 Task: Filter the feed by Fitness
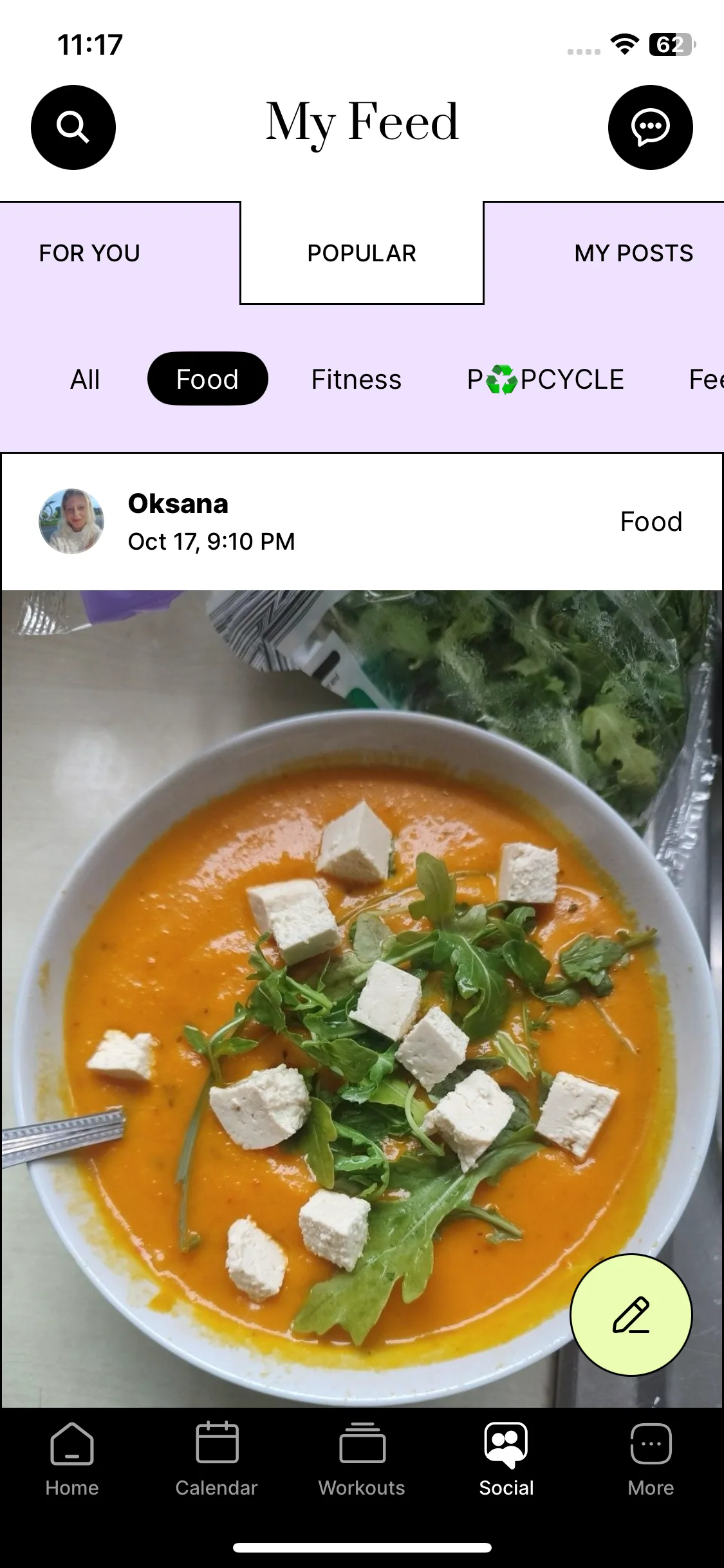(357, 379)
